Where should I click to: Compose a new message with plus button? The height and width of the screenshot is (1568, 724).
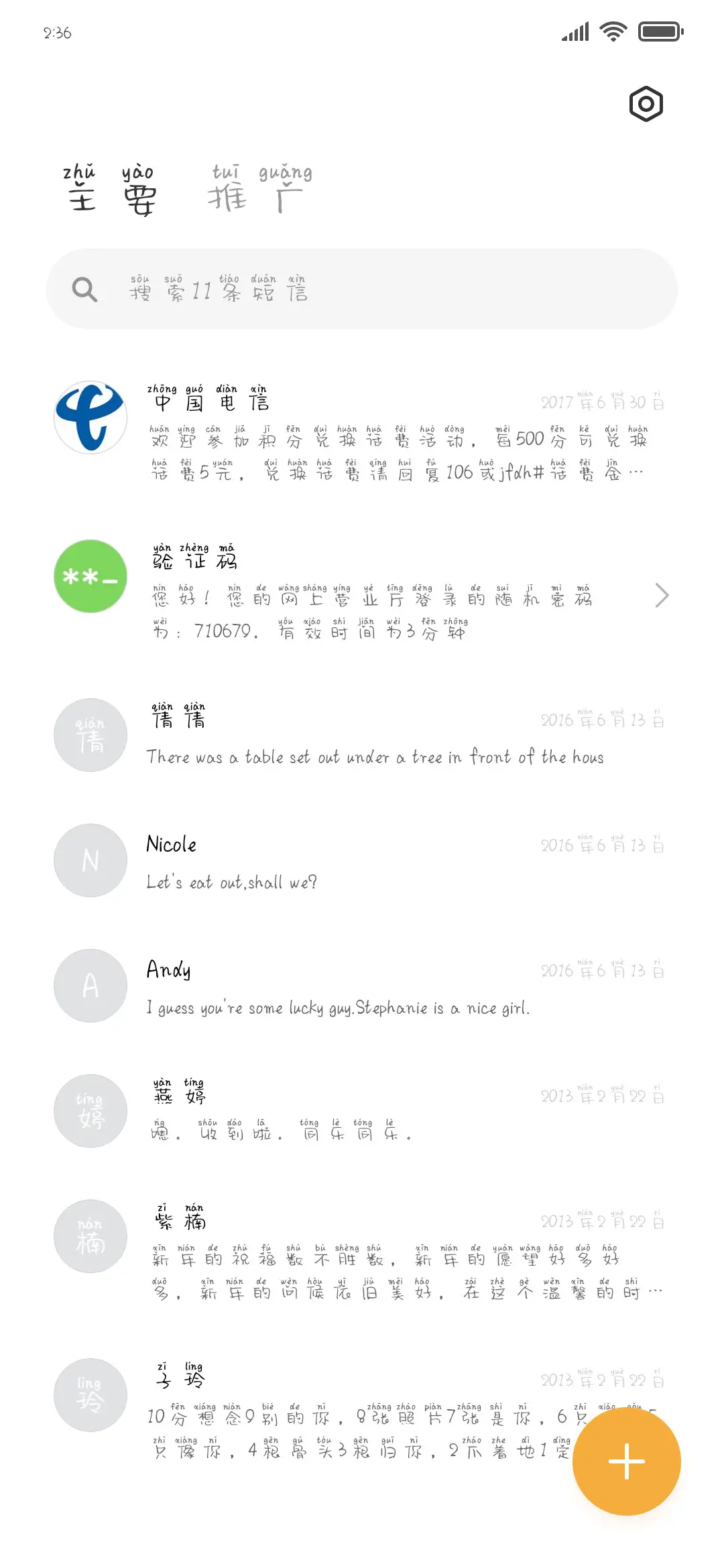pyautogui.click(x=626, y=1461)
